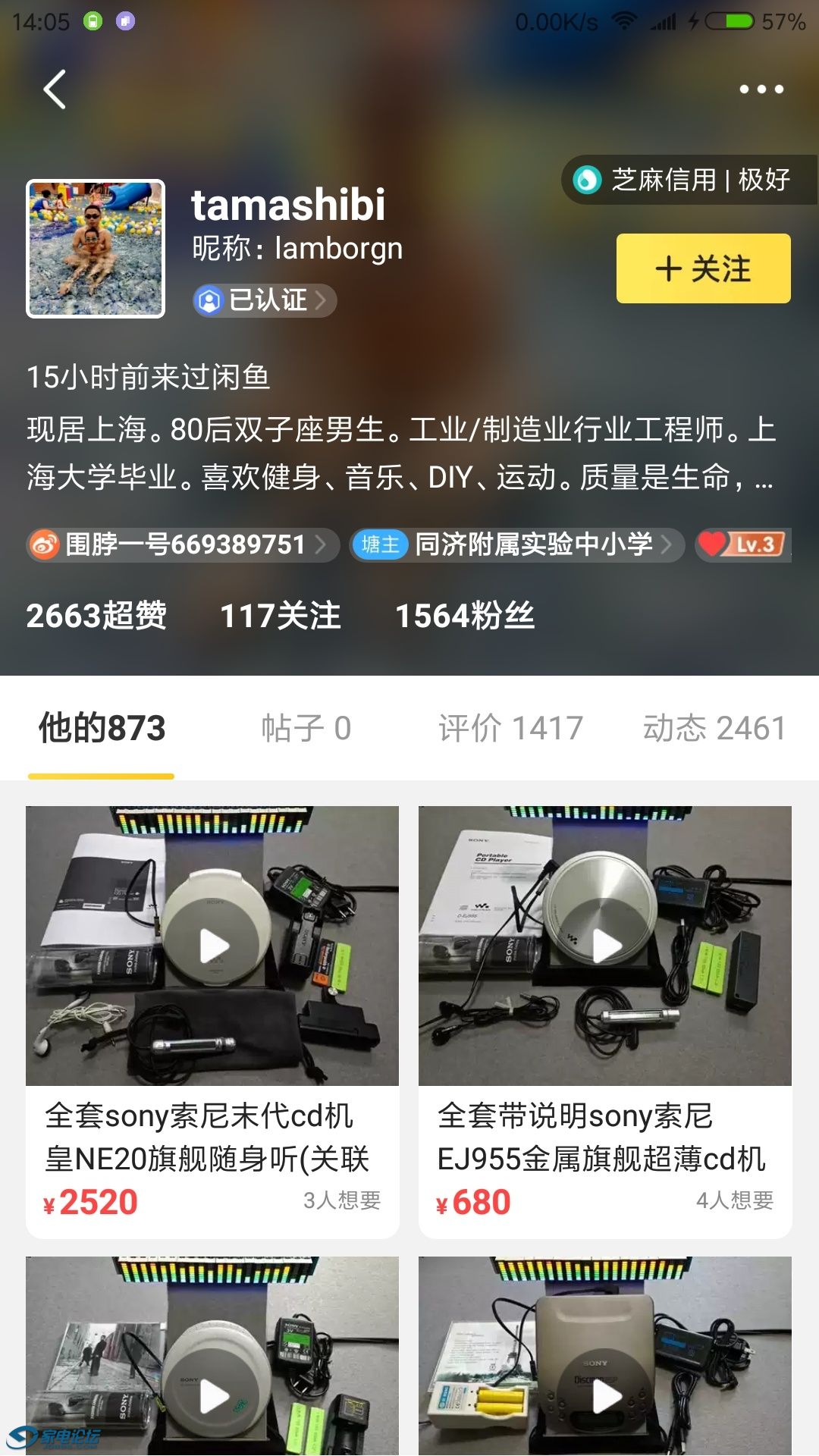
Task: Go back using the top-left arrow
Action: click(55, 89)
